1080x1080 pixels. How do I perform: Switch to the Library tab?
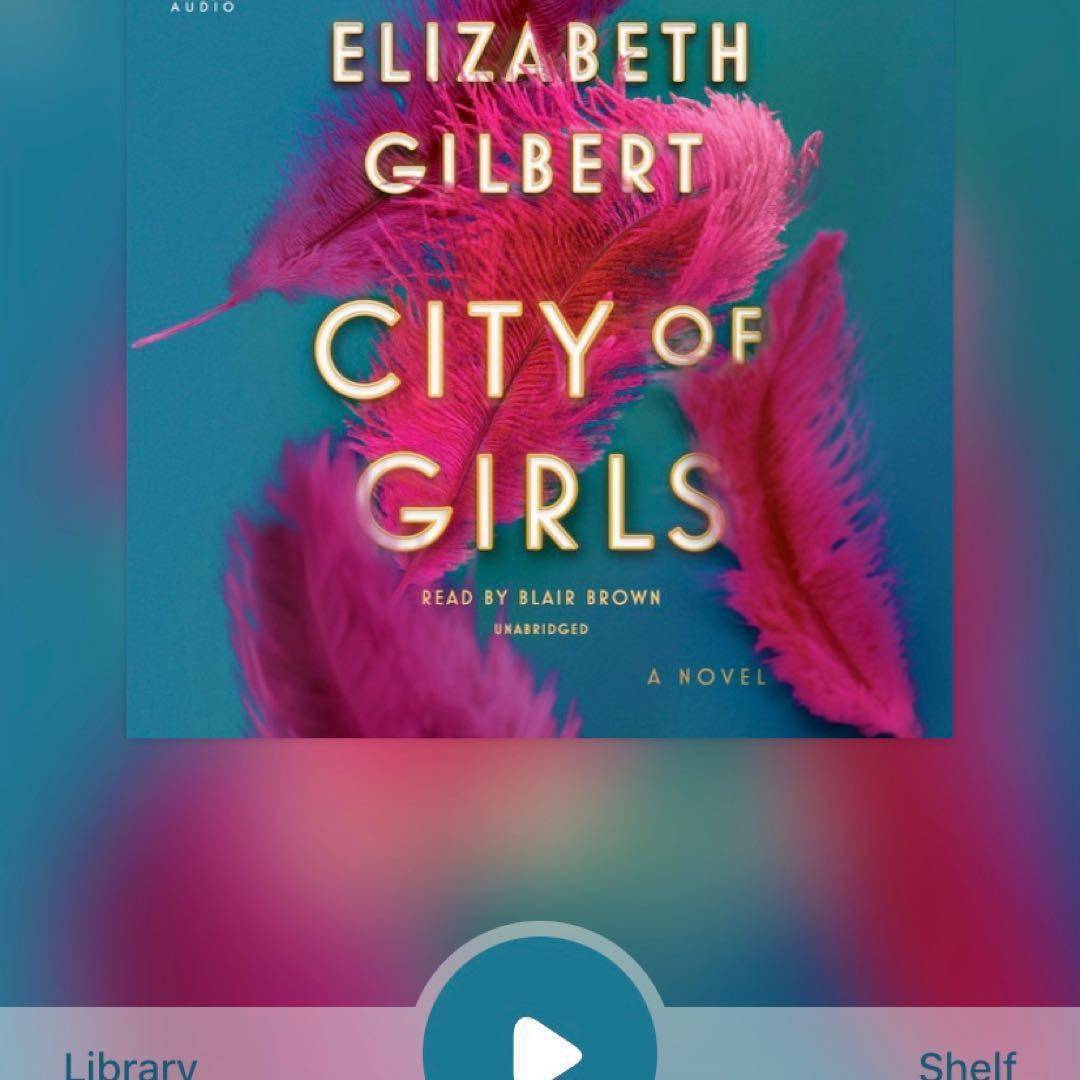pos(130,1063)
